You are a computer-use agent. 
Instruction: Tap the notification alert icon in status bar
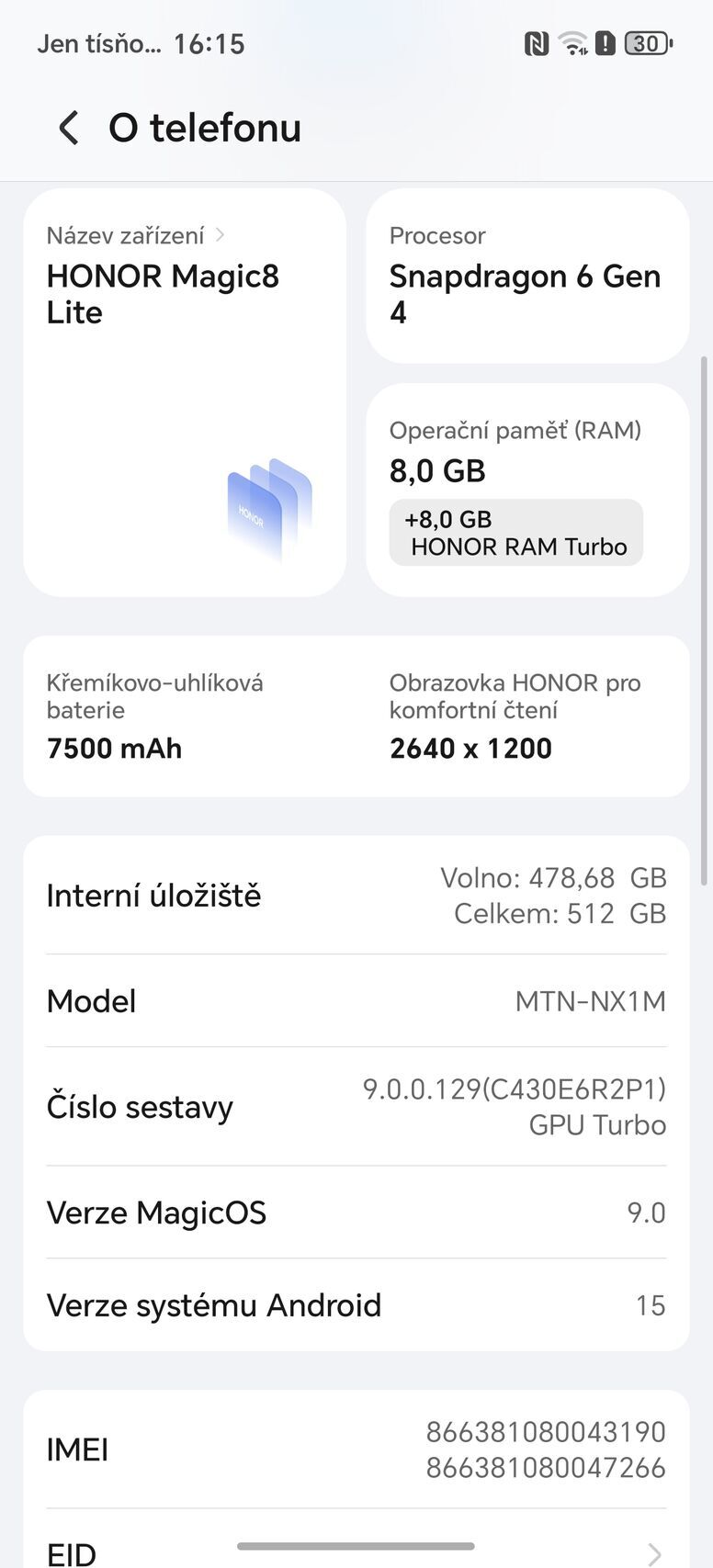coord(606,43)
